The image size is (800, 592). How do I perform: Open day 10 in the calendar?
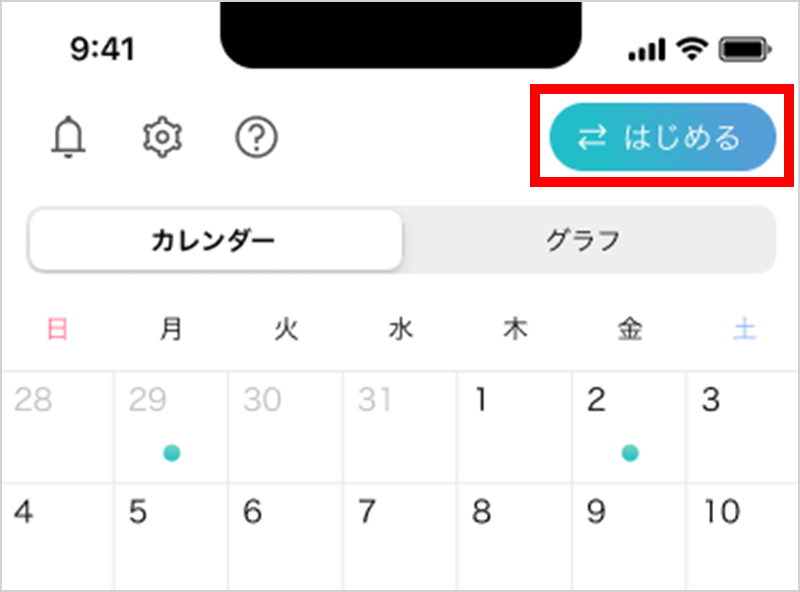pos(742,536)
